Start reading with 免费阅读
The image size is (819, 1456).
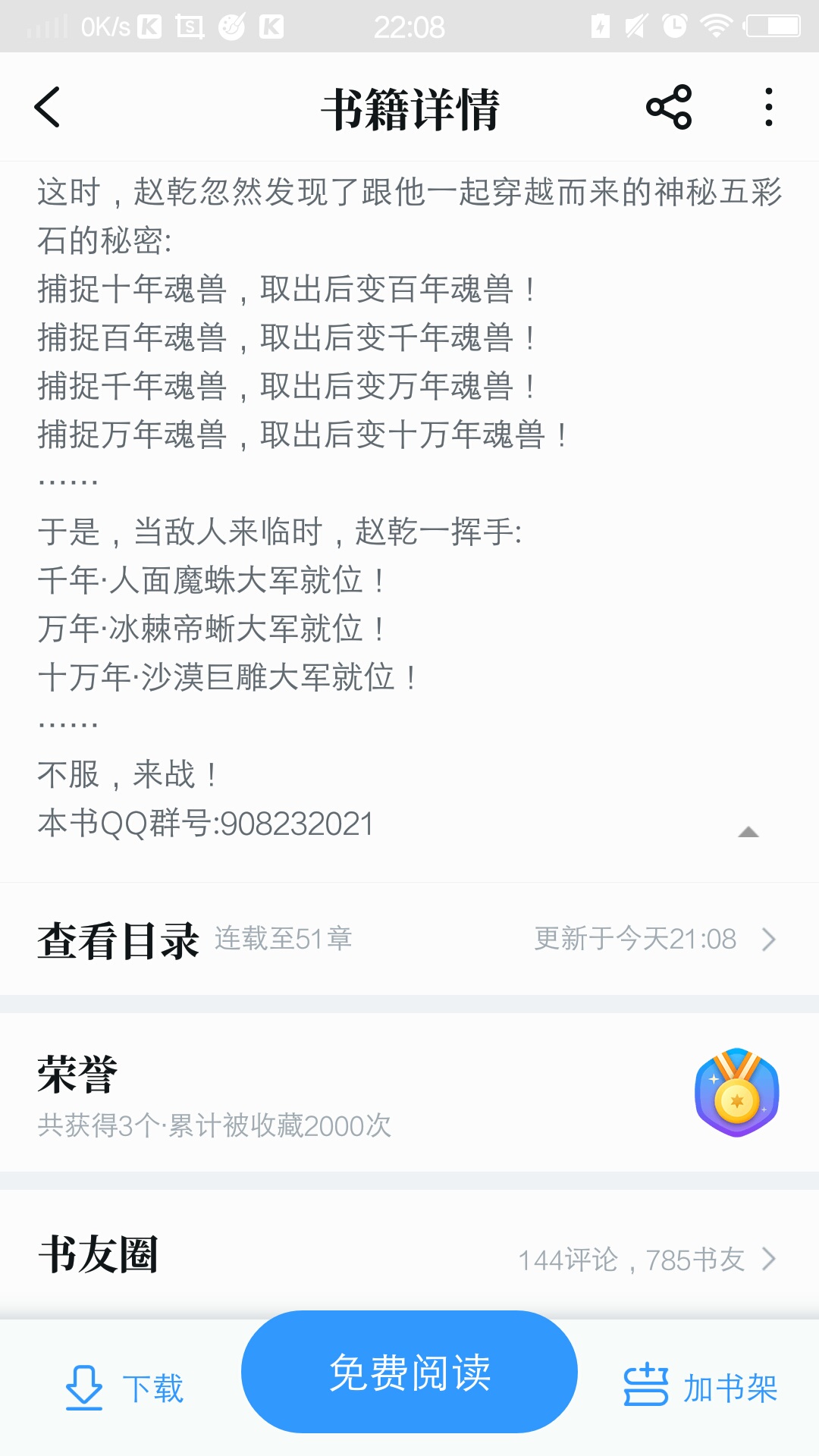[409, 1372]
